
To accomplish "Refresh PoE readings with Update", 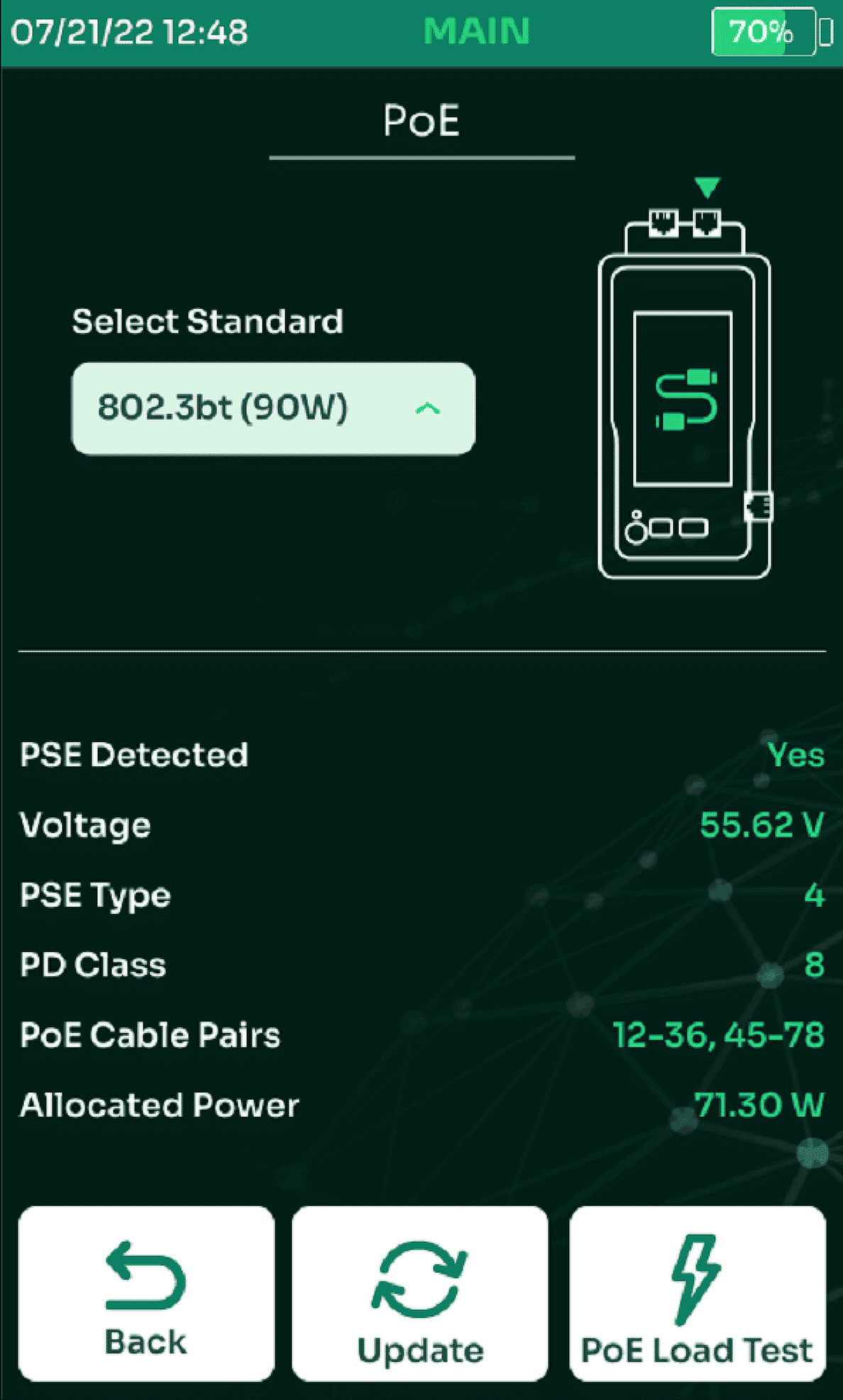I will coord(420,1294).
